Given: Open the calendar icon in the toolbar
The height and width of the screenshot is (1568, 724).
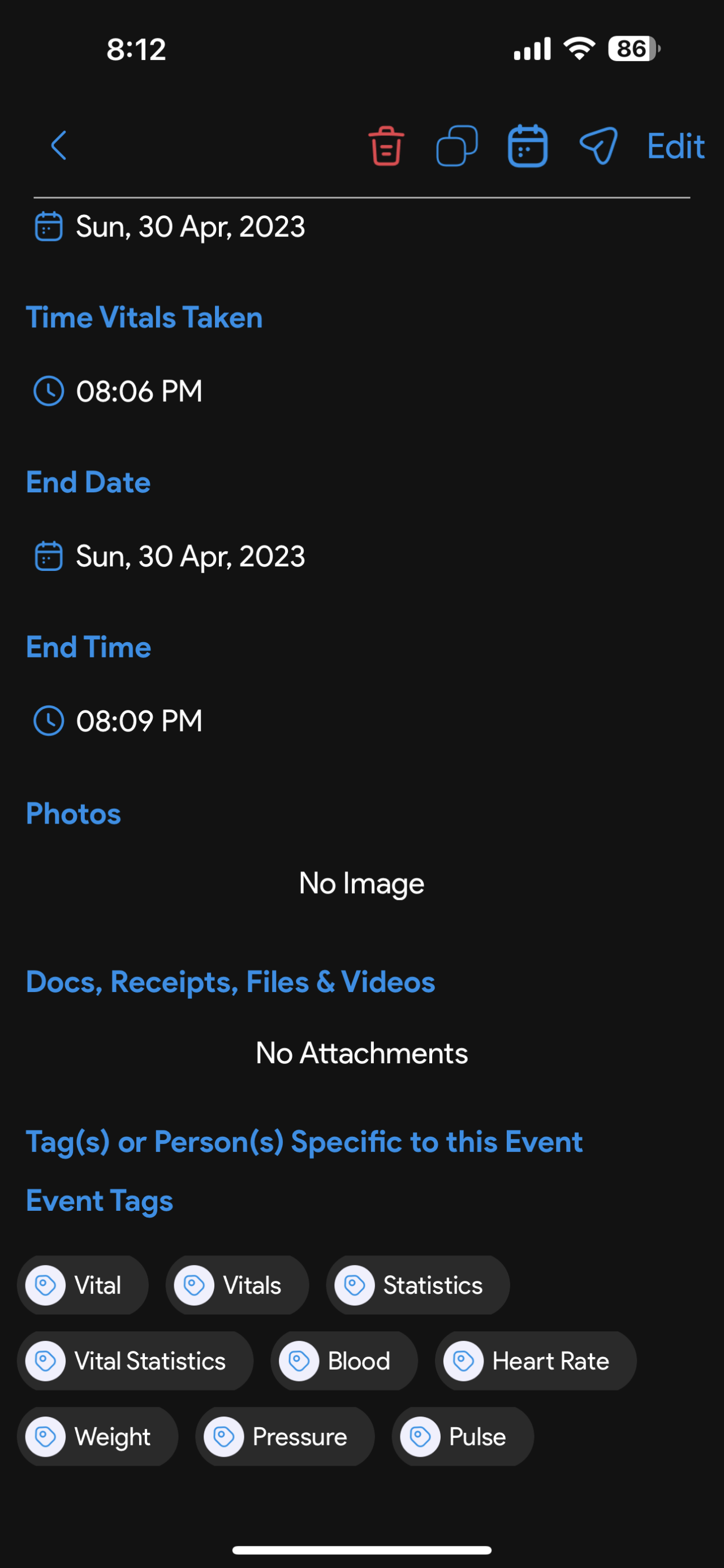Looking at the screenshot, I should 527,146.
